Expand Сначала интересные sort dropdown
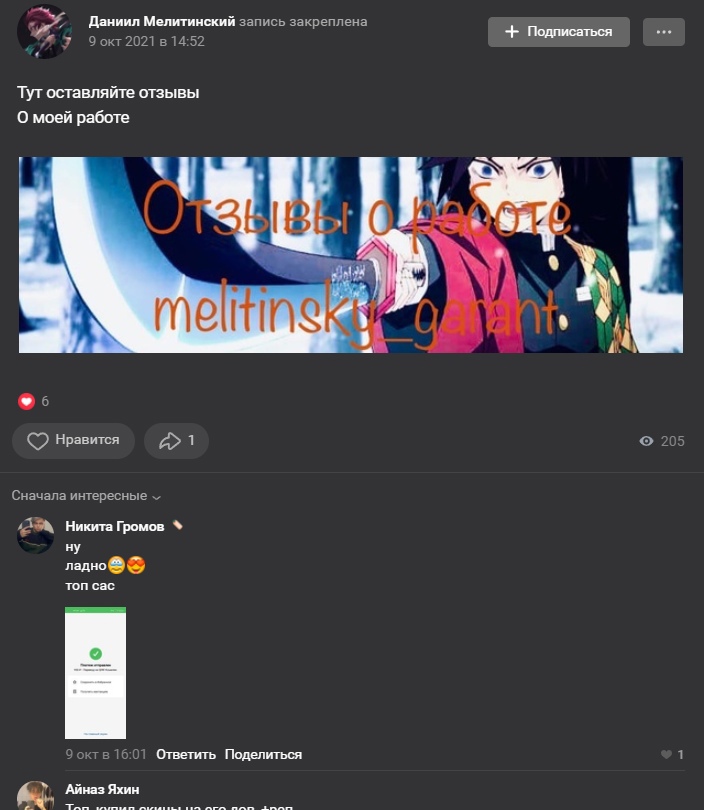The height and width of the screenshot is (810, 704). [x=86, y=496]
